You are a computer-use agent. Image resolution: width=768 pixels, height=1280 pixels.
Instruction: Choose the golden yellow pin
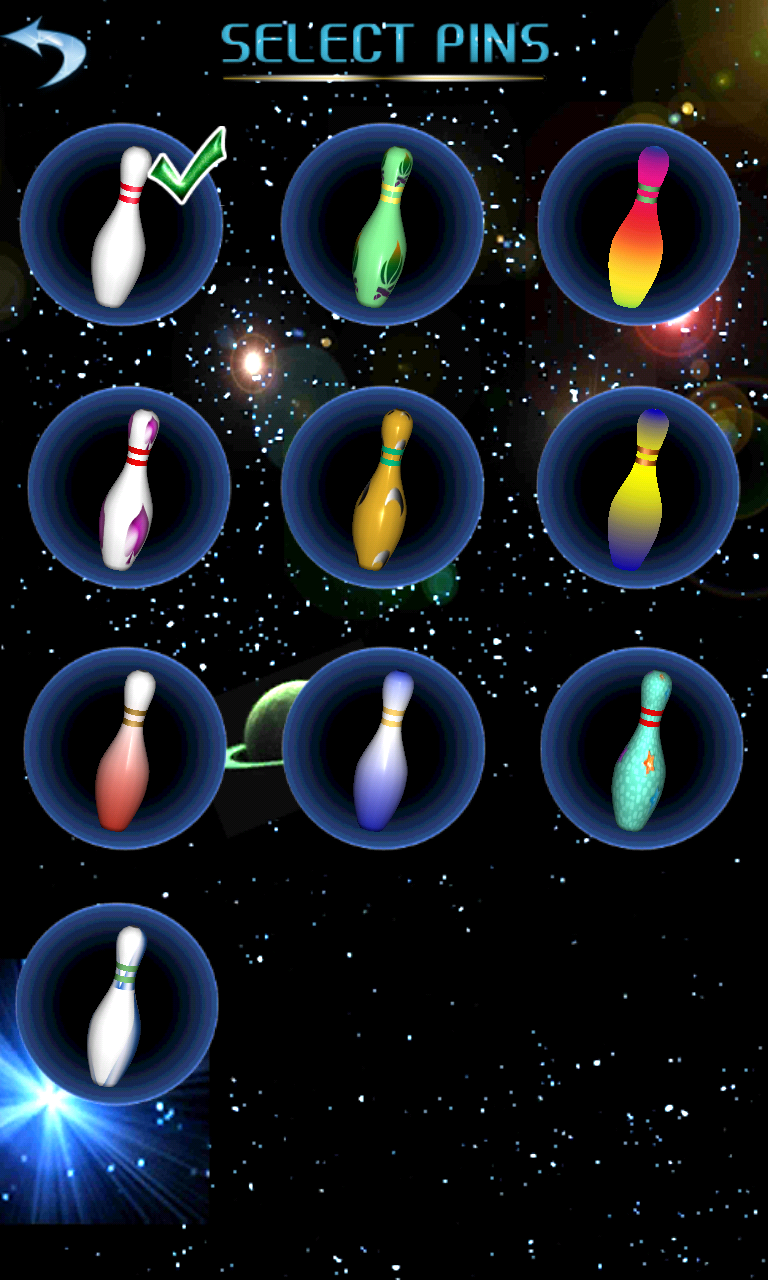[x=383, y=487]
